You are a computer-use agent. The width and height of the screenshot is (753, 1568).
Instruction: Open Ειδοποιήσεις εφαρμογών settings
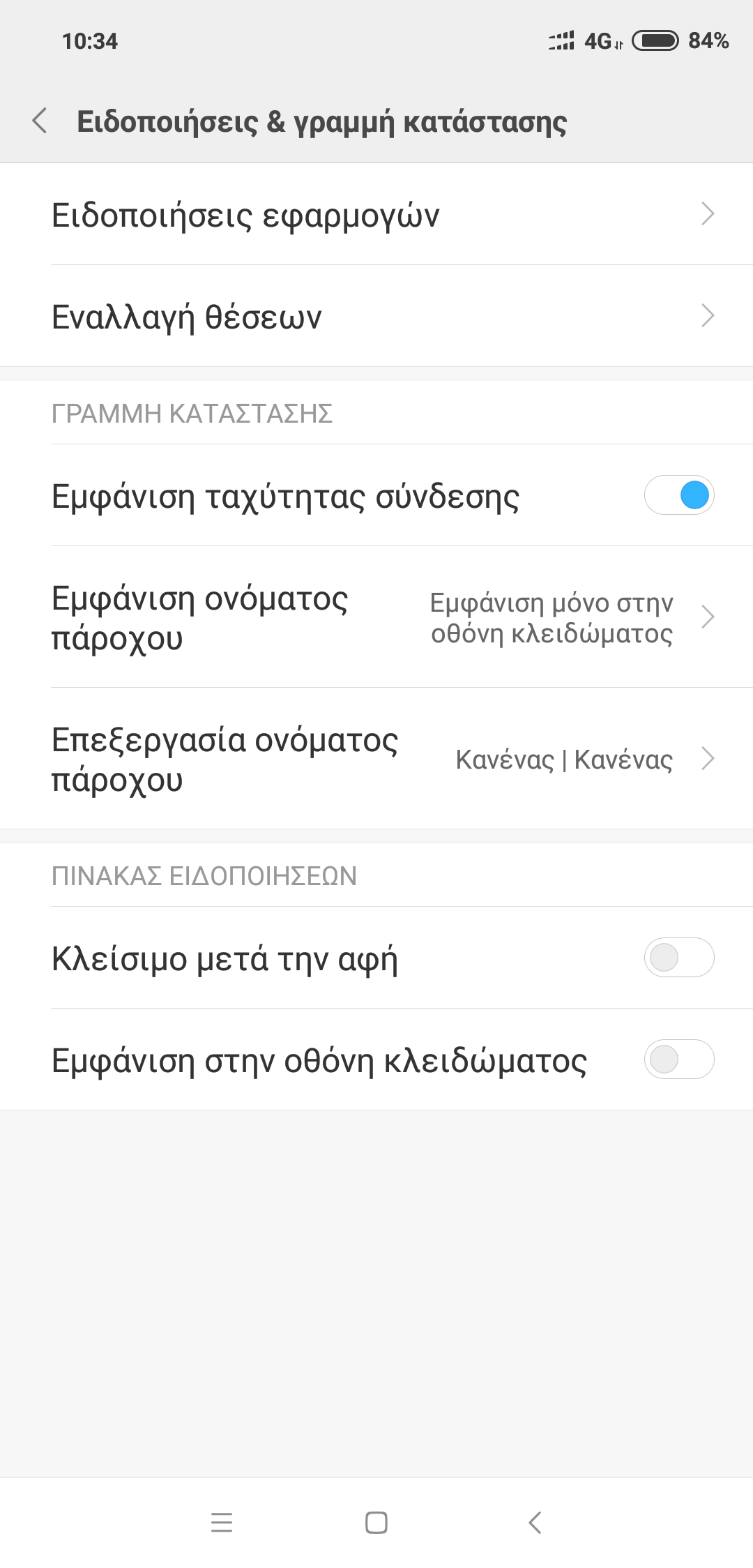(x=376, y=214)
